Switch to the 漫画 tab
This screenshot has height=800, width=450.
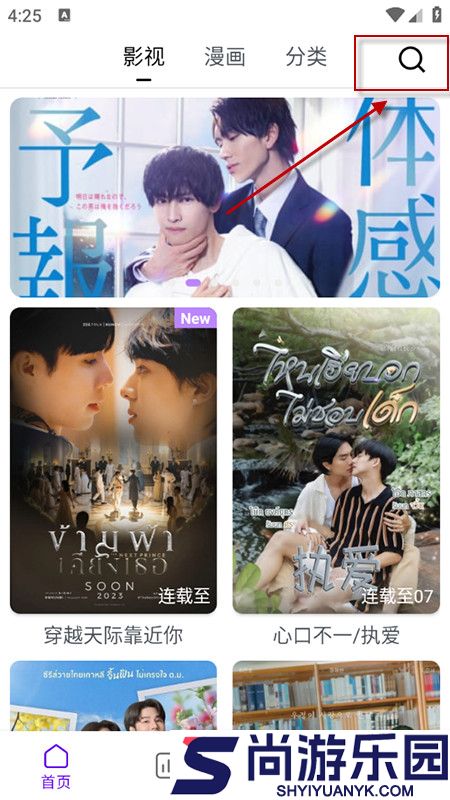pos(225,57)
